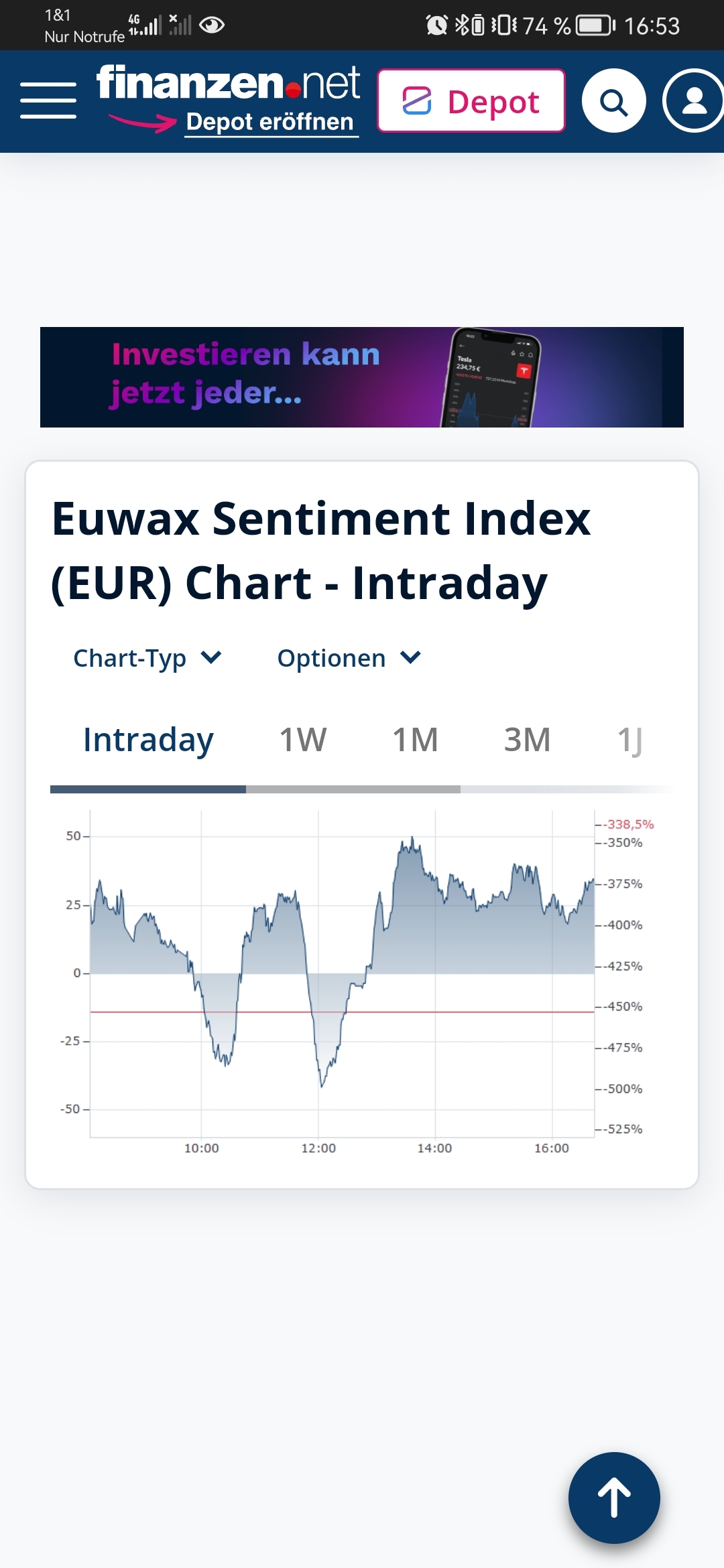Switch to the 1J timeframe

click(629, 740)
